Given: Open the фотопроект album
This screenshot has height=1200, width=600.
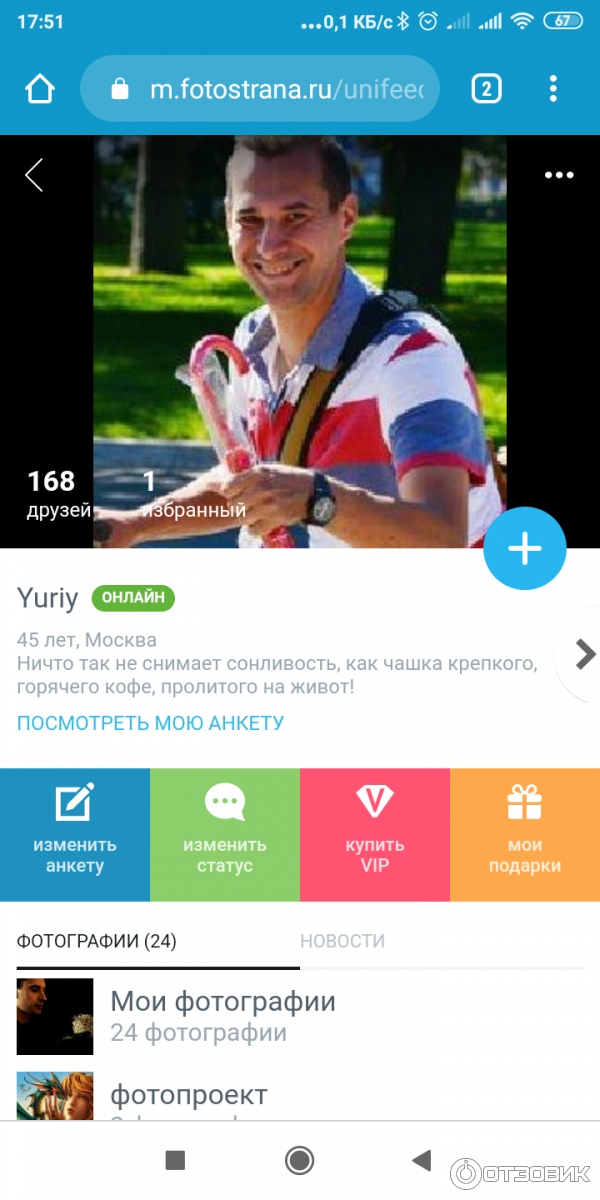Looking at the screenshot, I should tap(188, 1095).
